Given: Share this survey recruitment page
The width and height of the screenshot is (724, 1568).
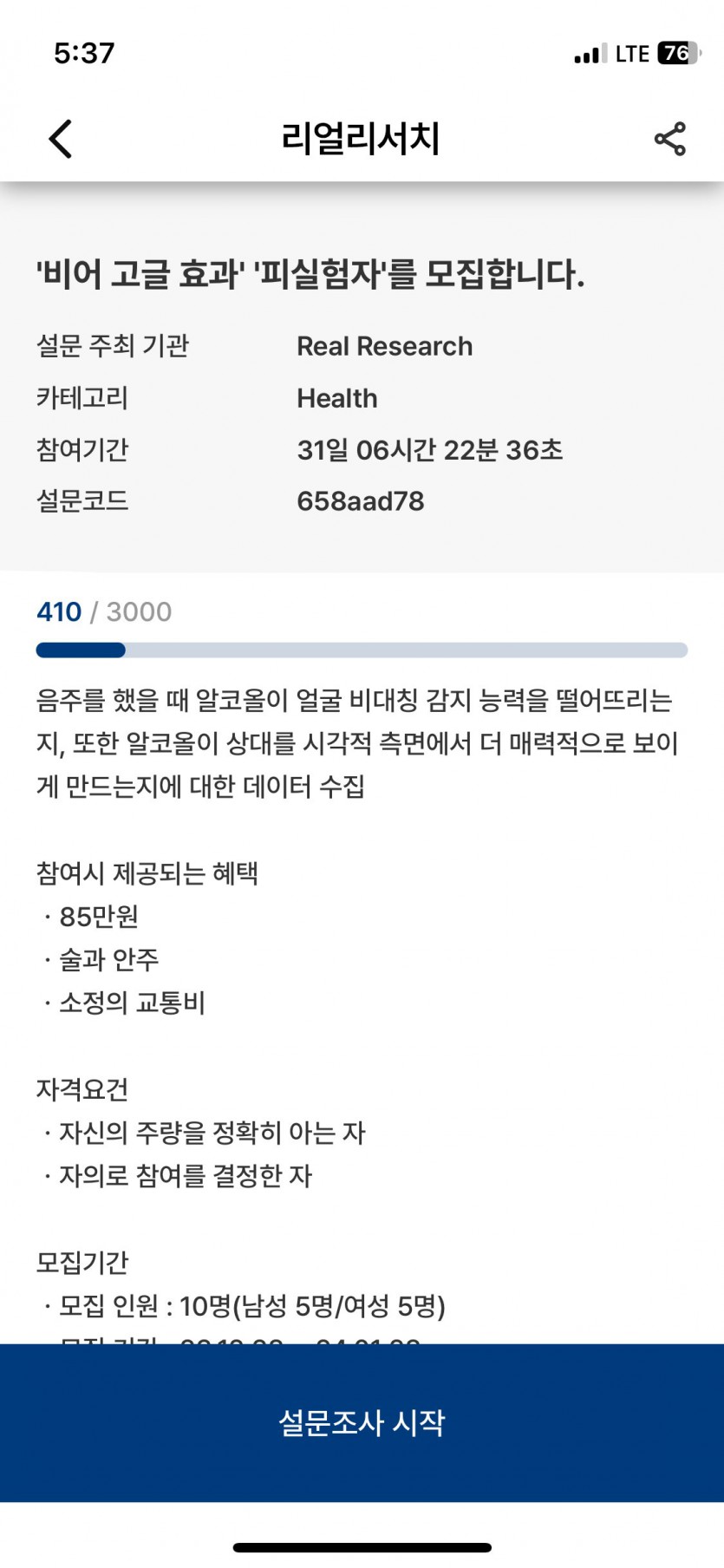Looking at the screenshot, I should (669, 139).
